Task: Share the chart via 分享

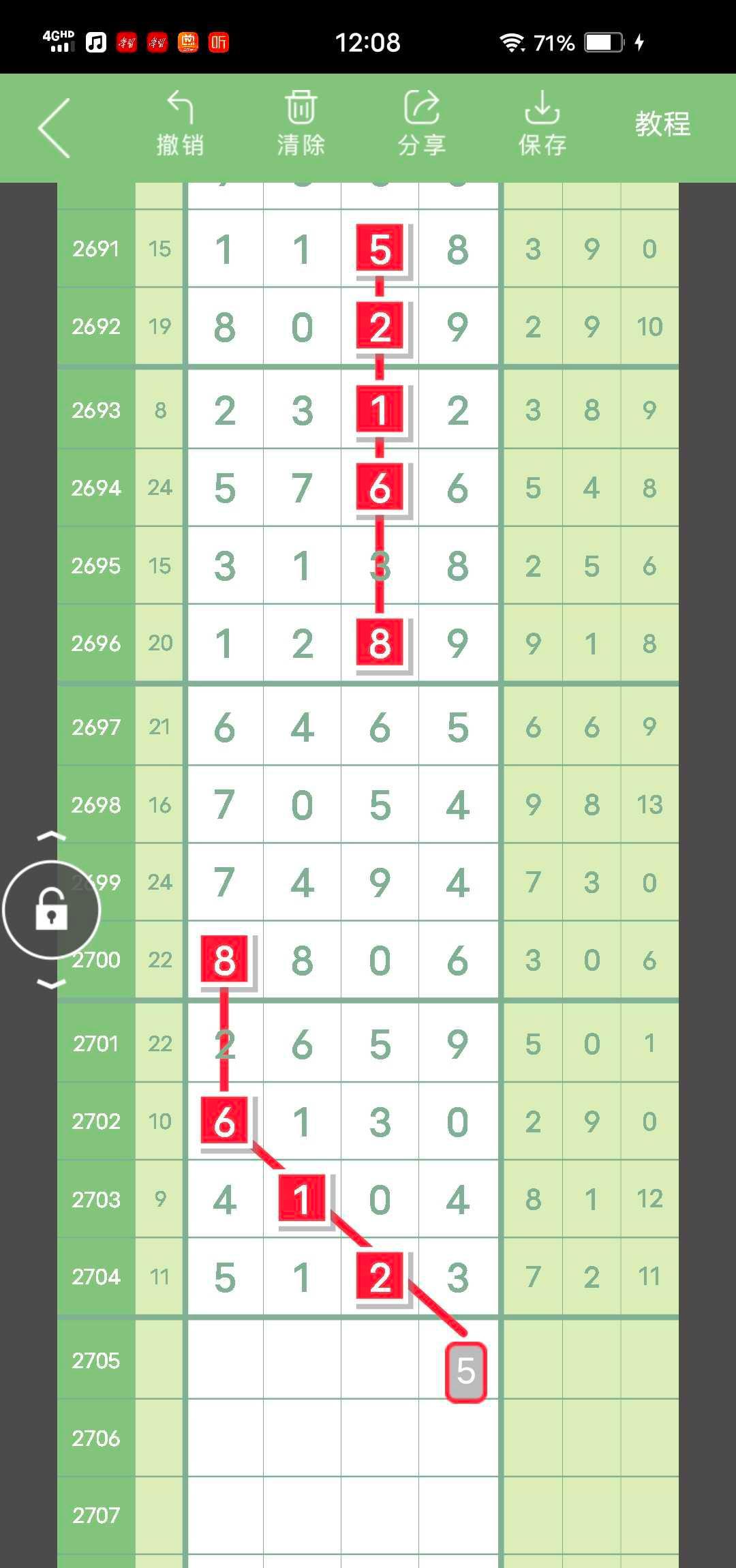Action: pos(421,124)
